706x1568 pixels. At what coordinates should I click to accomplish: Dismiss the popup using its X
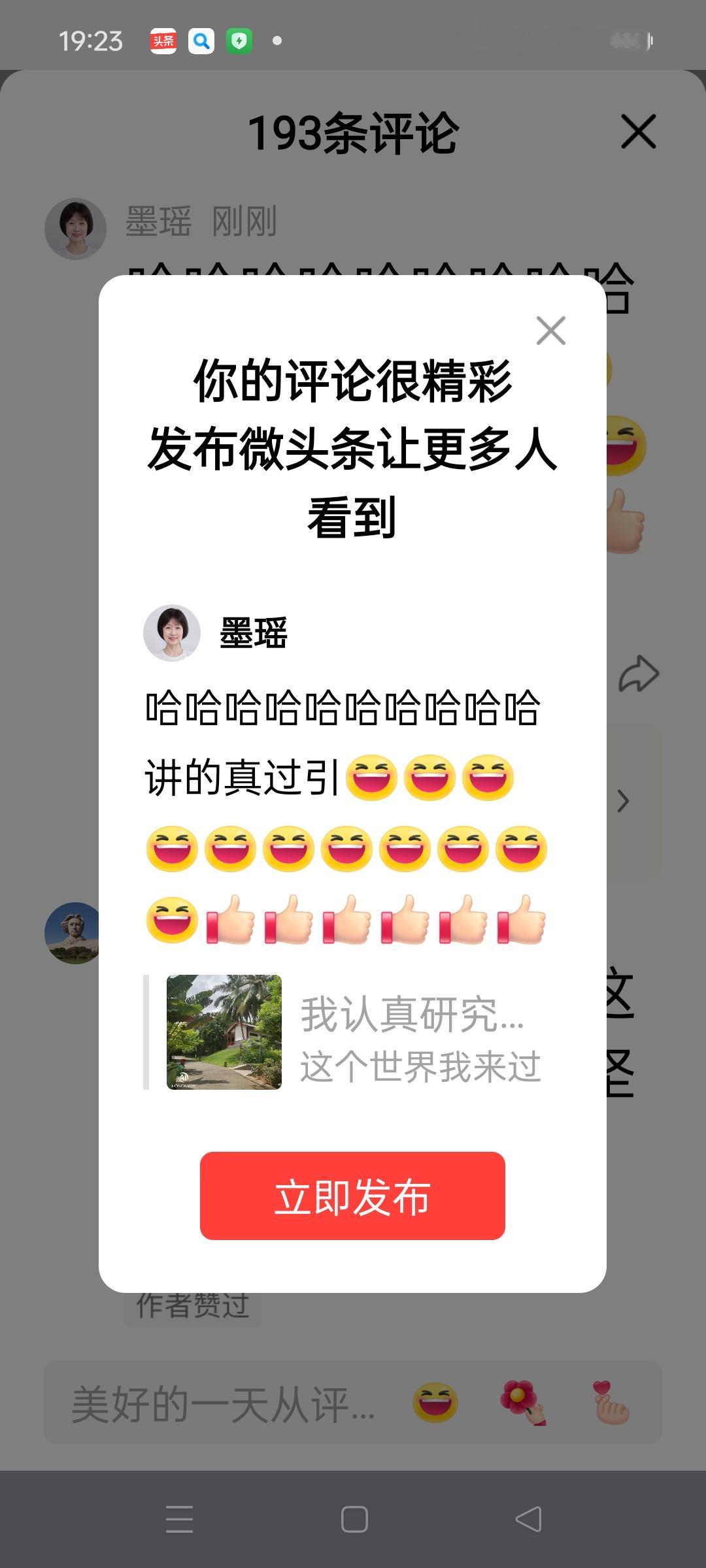[x=550, y=331]
